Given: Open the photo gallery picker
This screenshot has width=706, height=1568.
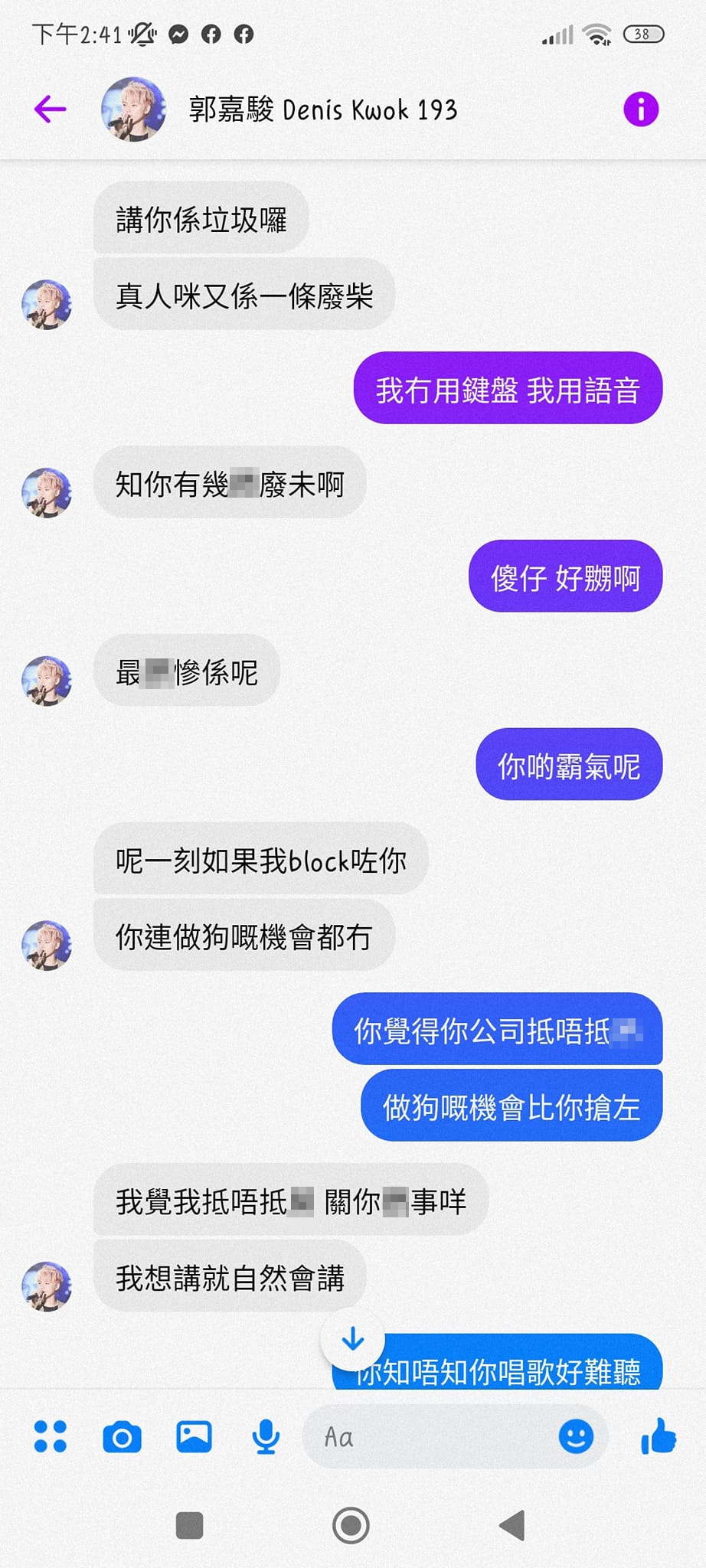Looking at the screenshot, I should (194, 1436).
